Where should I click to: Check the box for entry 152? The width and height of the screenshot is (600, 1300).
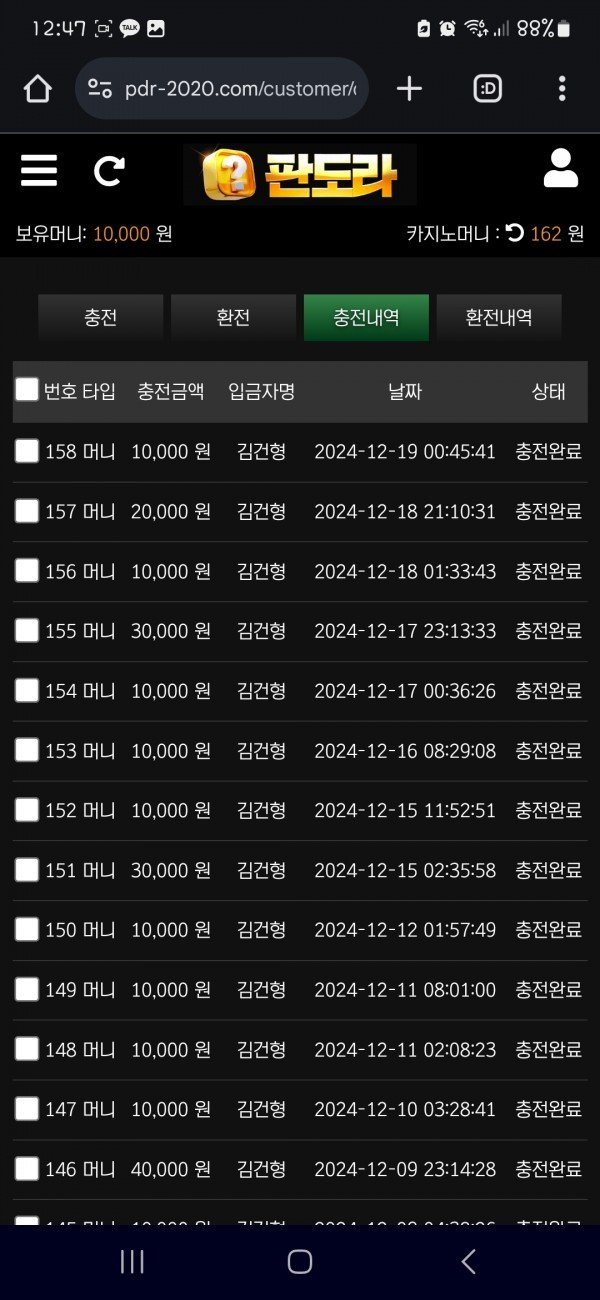(27, 810)
